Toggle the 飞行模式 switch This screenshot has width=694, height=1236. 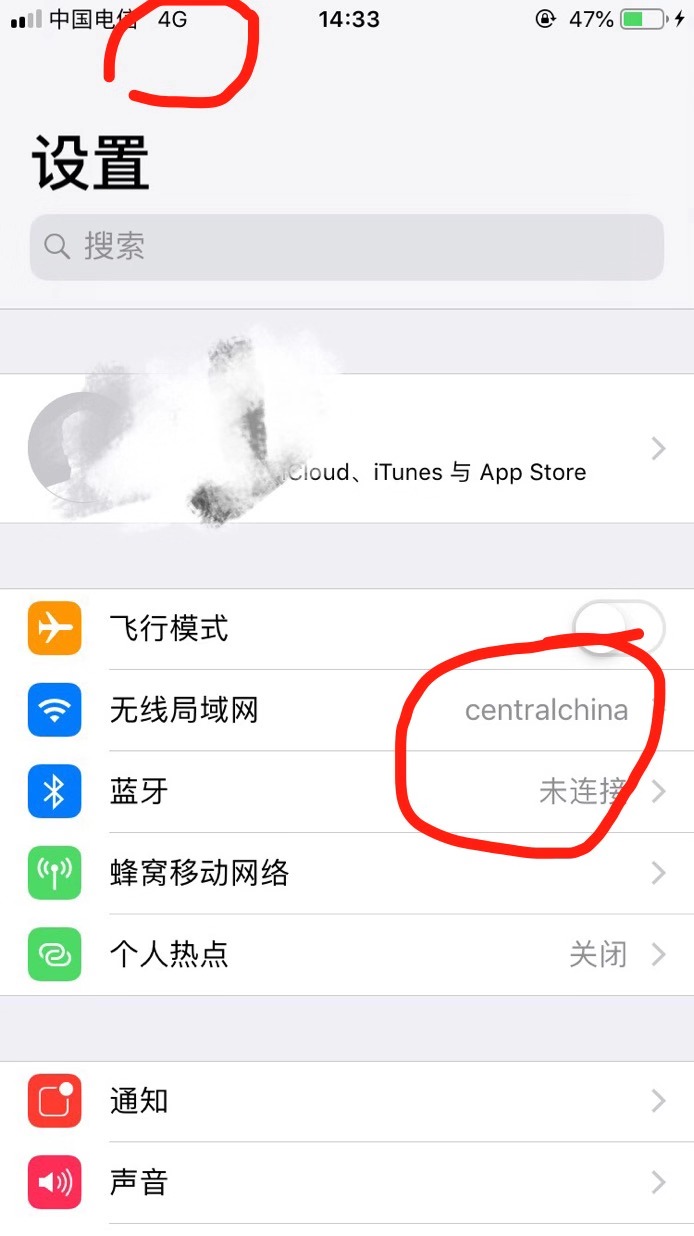click(620, 629)
